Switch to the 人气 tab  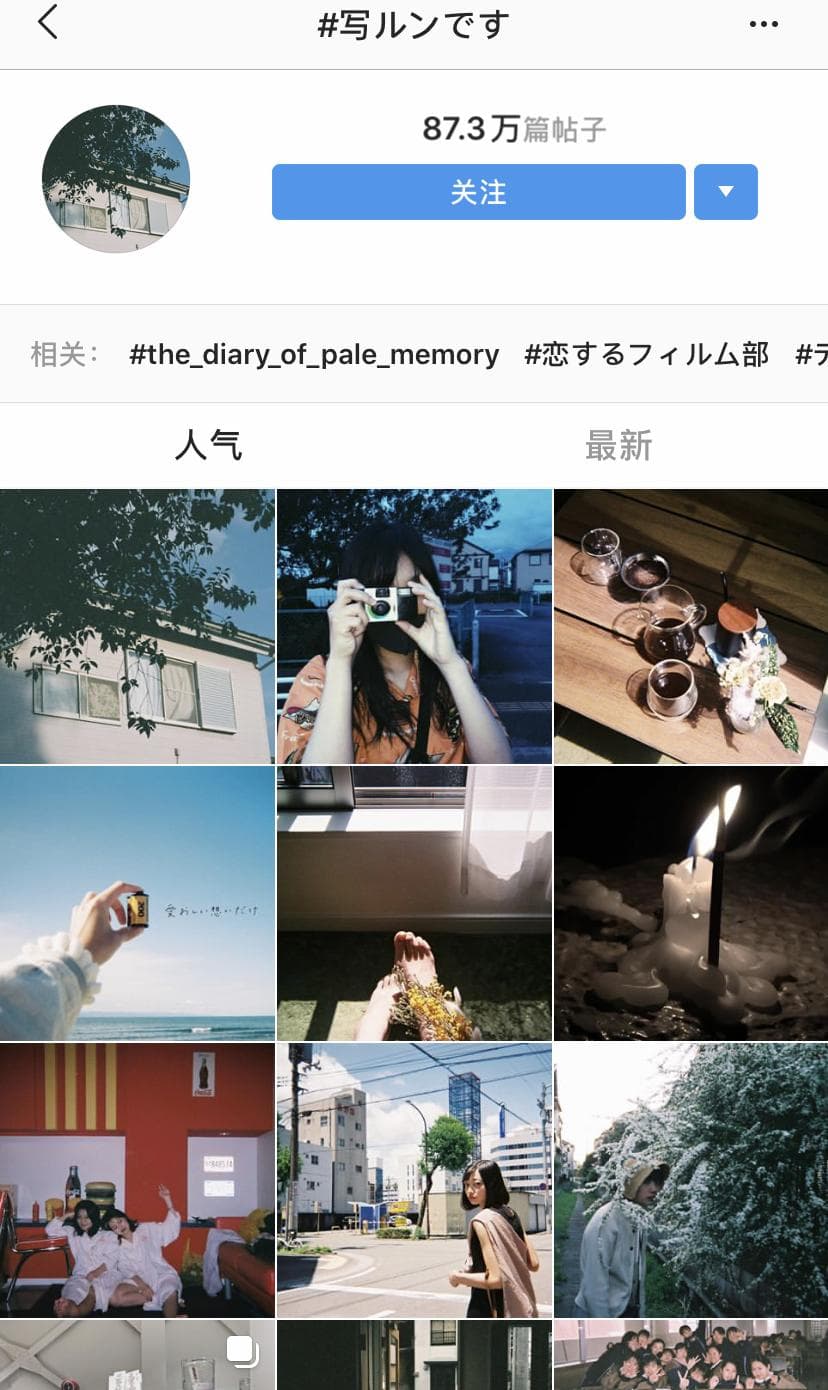(208, 445)
